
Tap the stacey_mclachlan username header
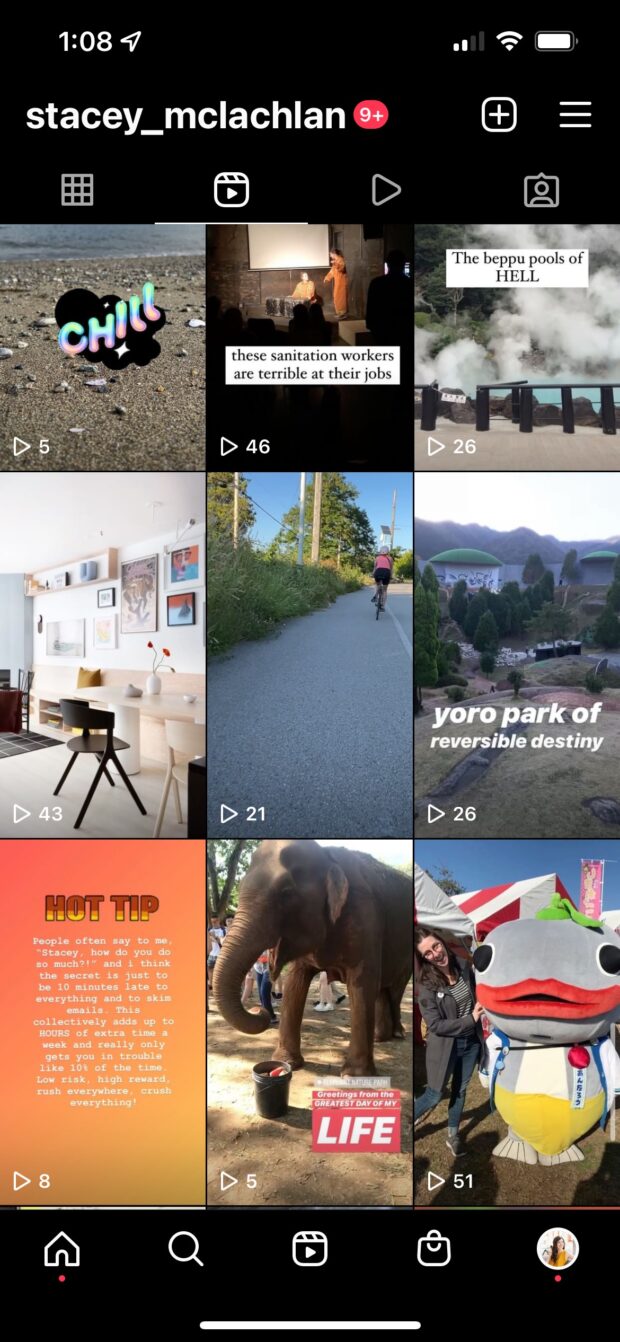tap(185, 116)
